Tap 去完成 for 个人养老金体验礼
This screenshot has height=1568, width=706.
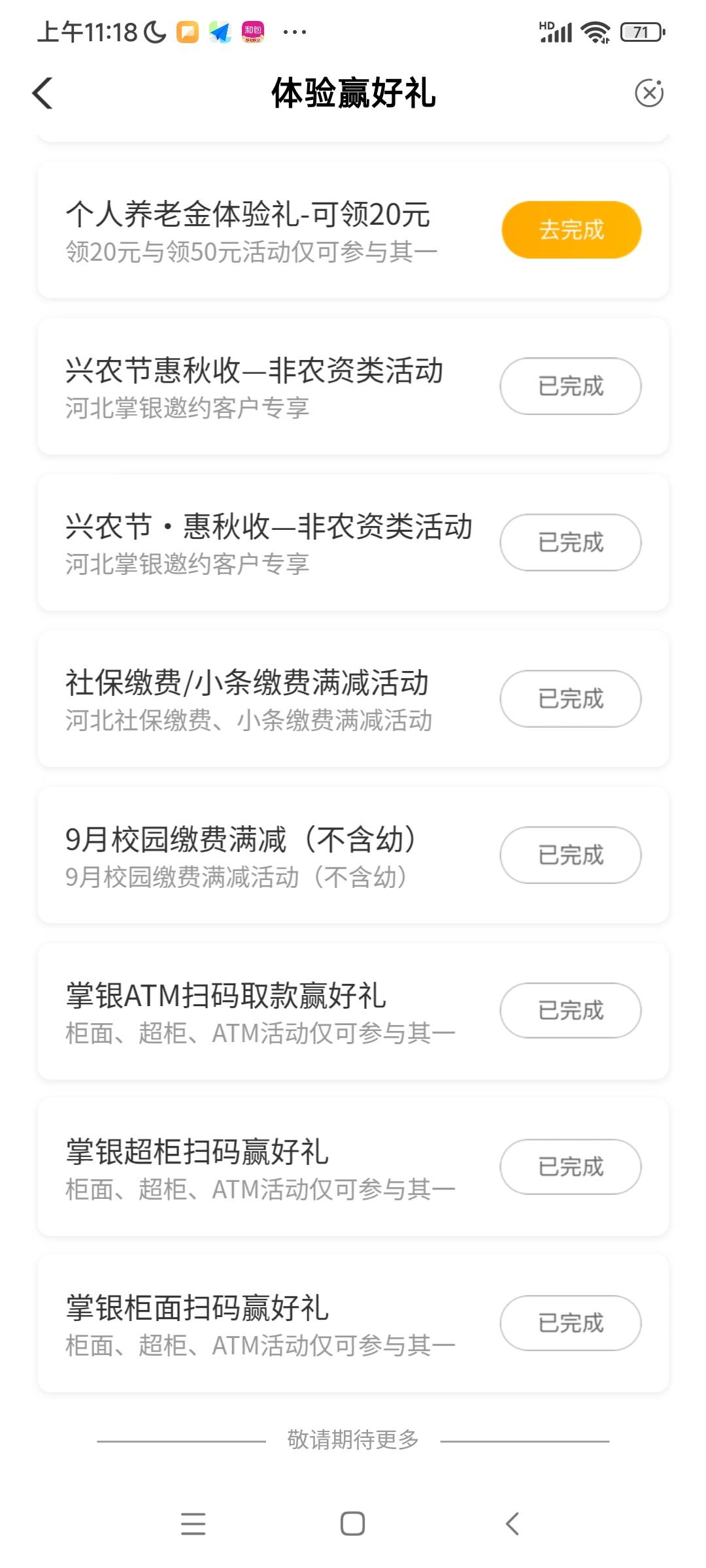571,230
